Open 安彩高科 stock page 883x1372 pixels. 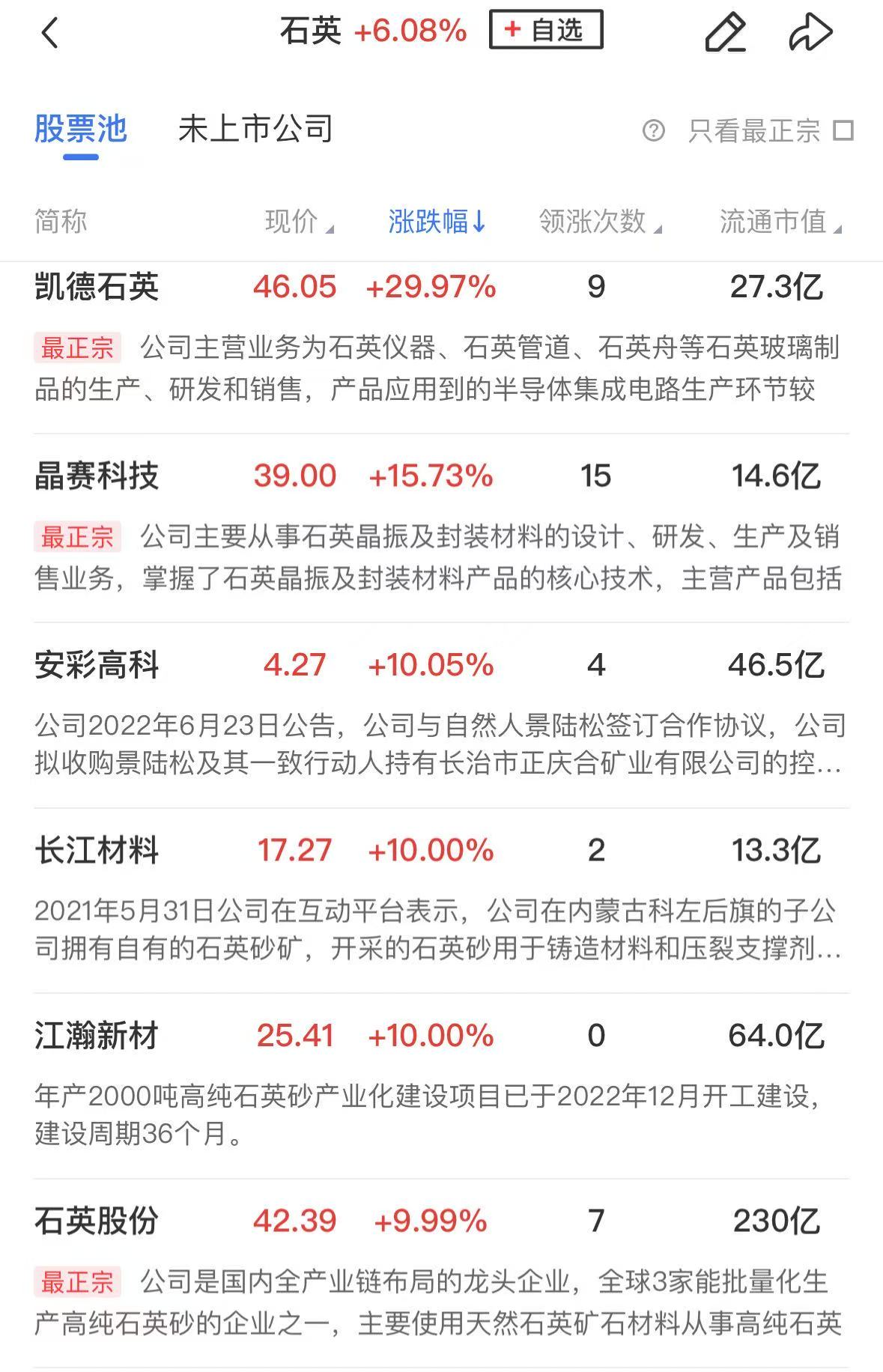click(x=97, y=665)
